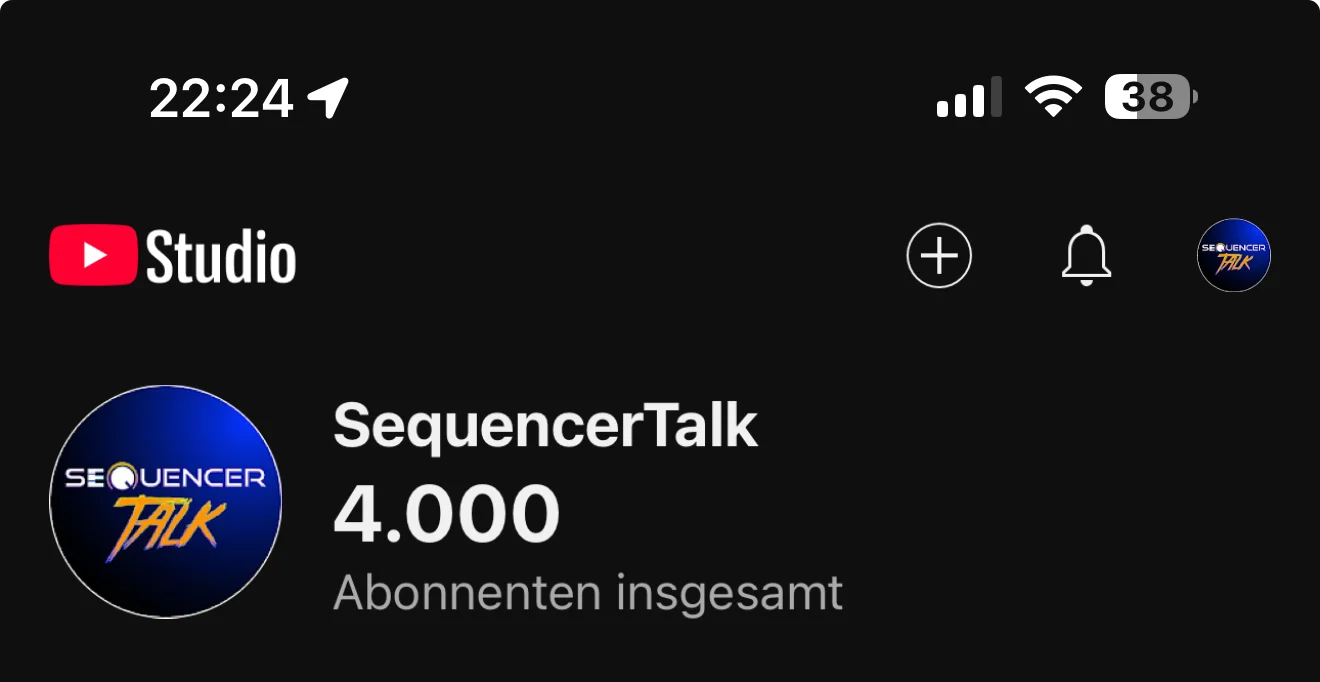Open the SequencerTalk channel picture
Image resolution: width=1320 pixels, height=682 pixels.
point(166,502)
